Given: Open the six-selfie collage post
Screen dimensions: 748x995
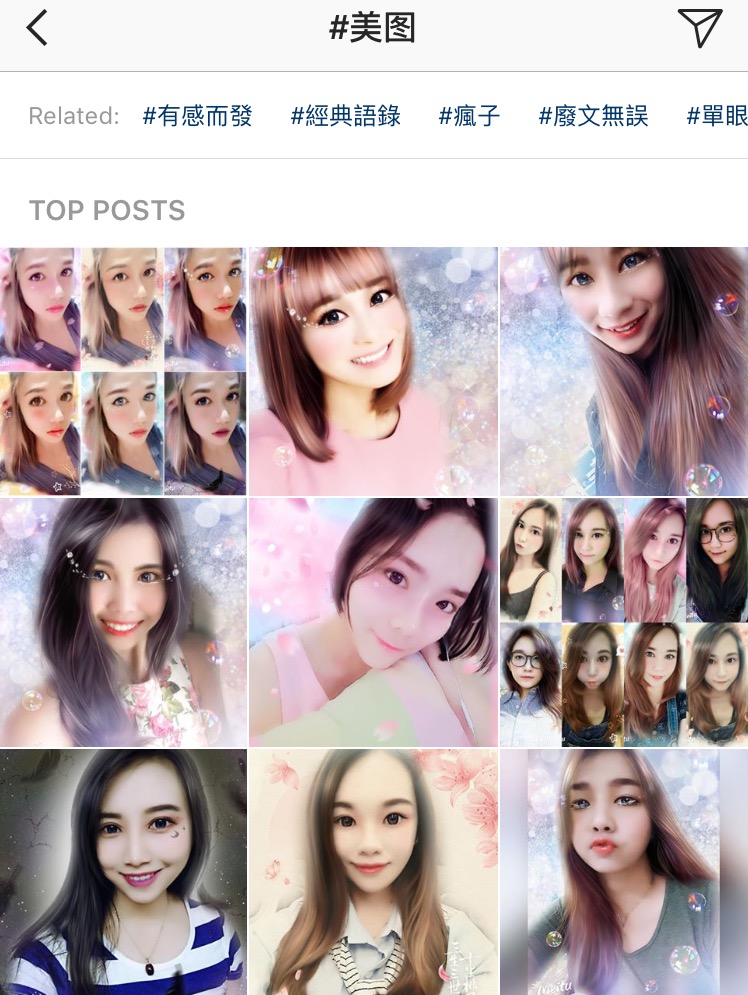Looking at the screenshot, I should click(x=123, y=371).
